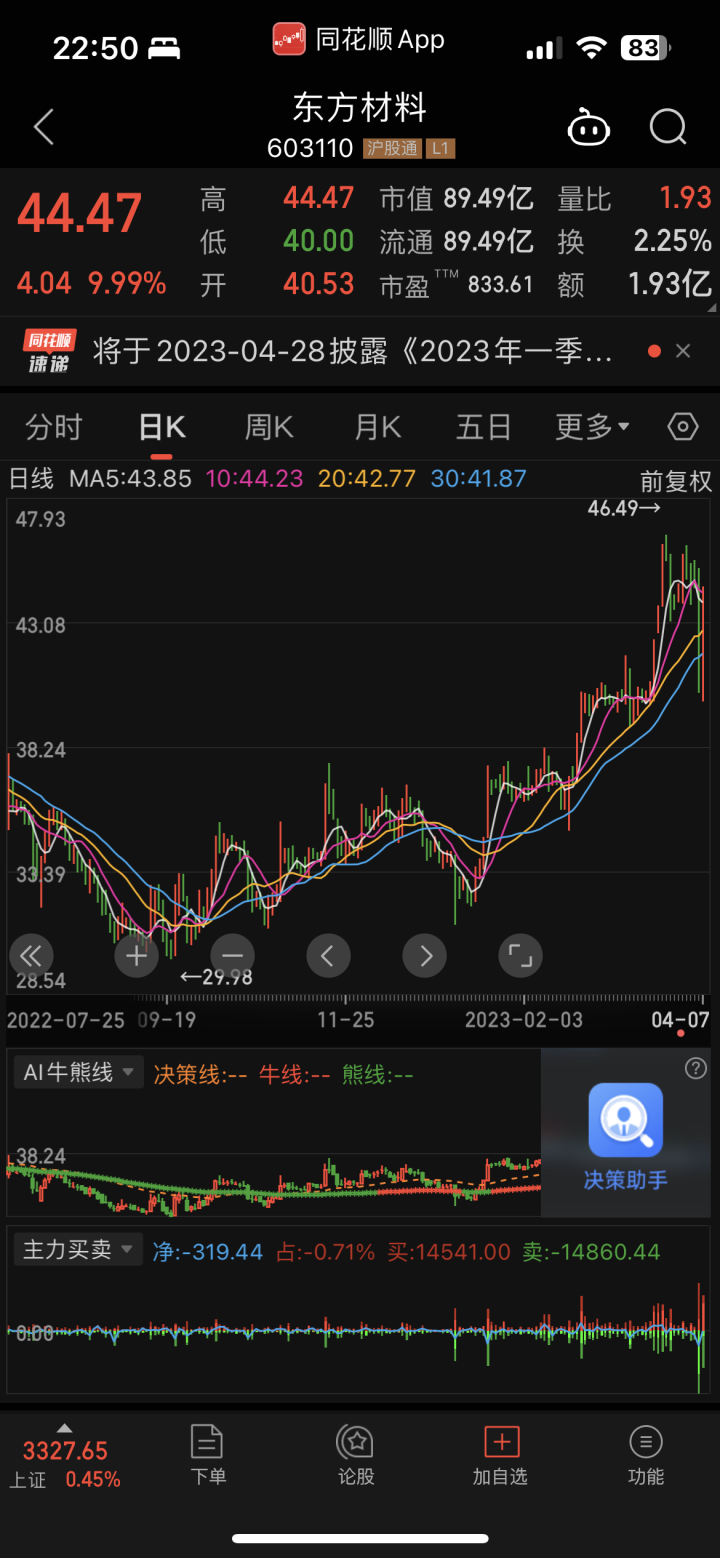The height and width of the screenshot is (1558, 720).
Task: Zoom out the K-line chart
Action: [232, 956]
